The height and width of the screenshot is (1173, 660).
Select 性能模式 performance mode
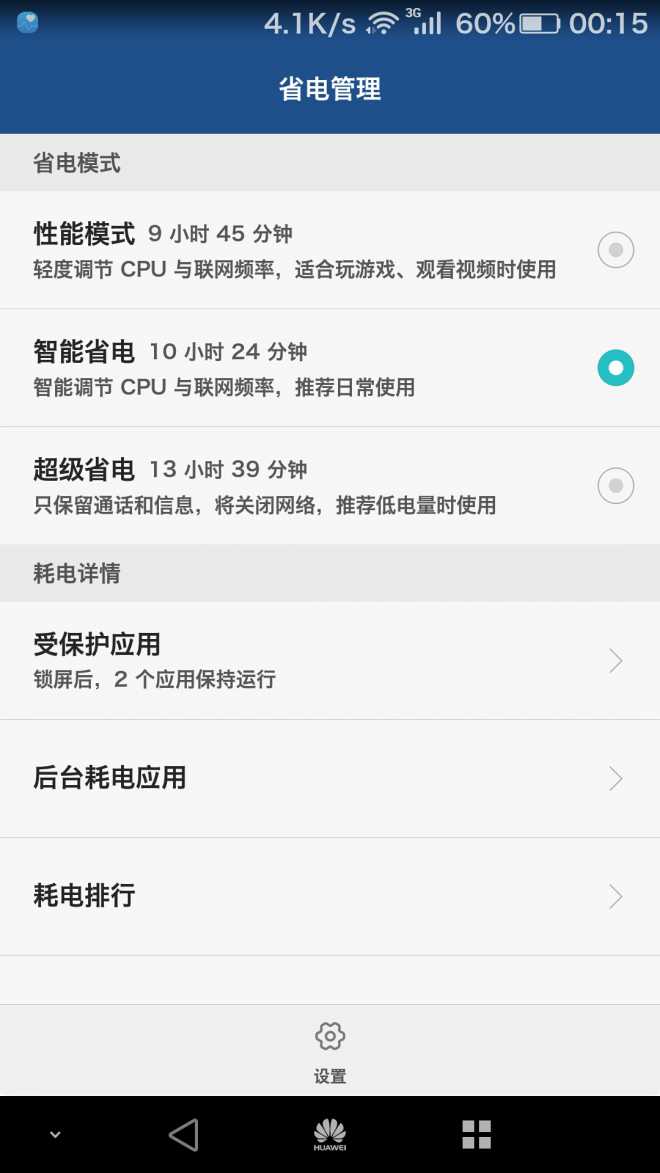pos(330,250)
